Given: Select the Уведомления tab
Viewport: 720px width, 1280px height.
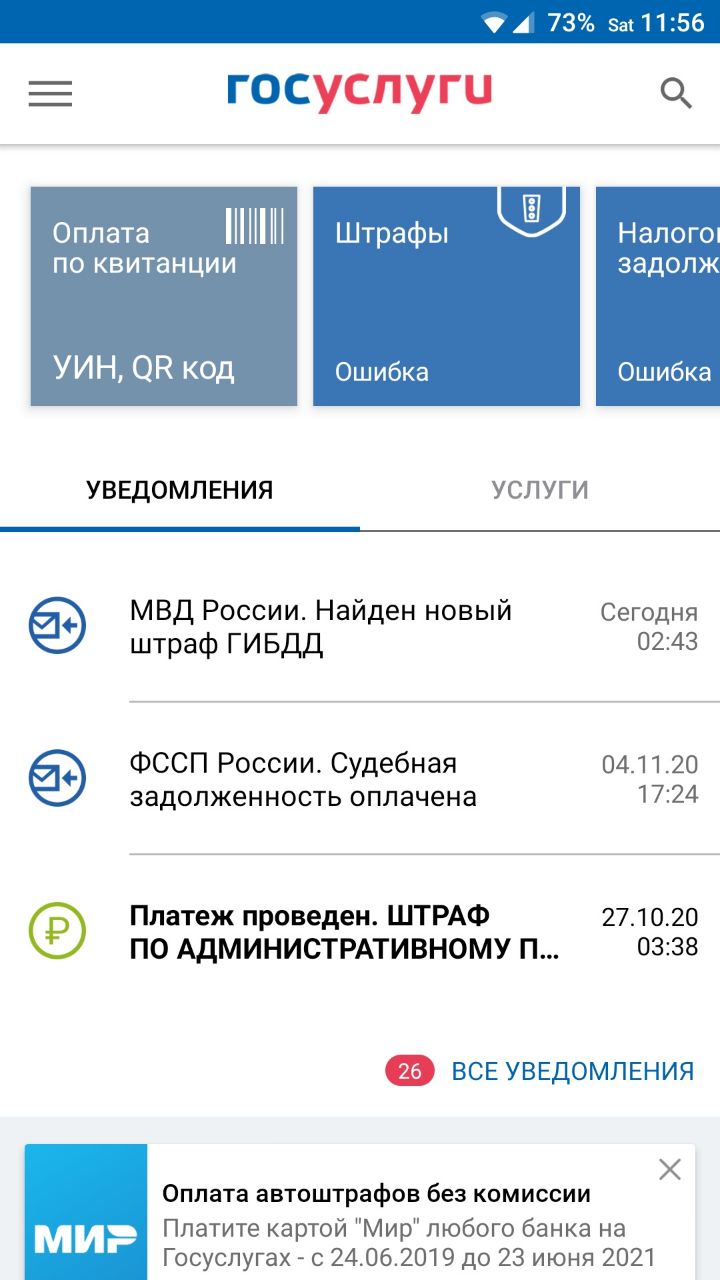Looking at the screenshot, I should 180,490.
